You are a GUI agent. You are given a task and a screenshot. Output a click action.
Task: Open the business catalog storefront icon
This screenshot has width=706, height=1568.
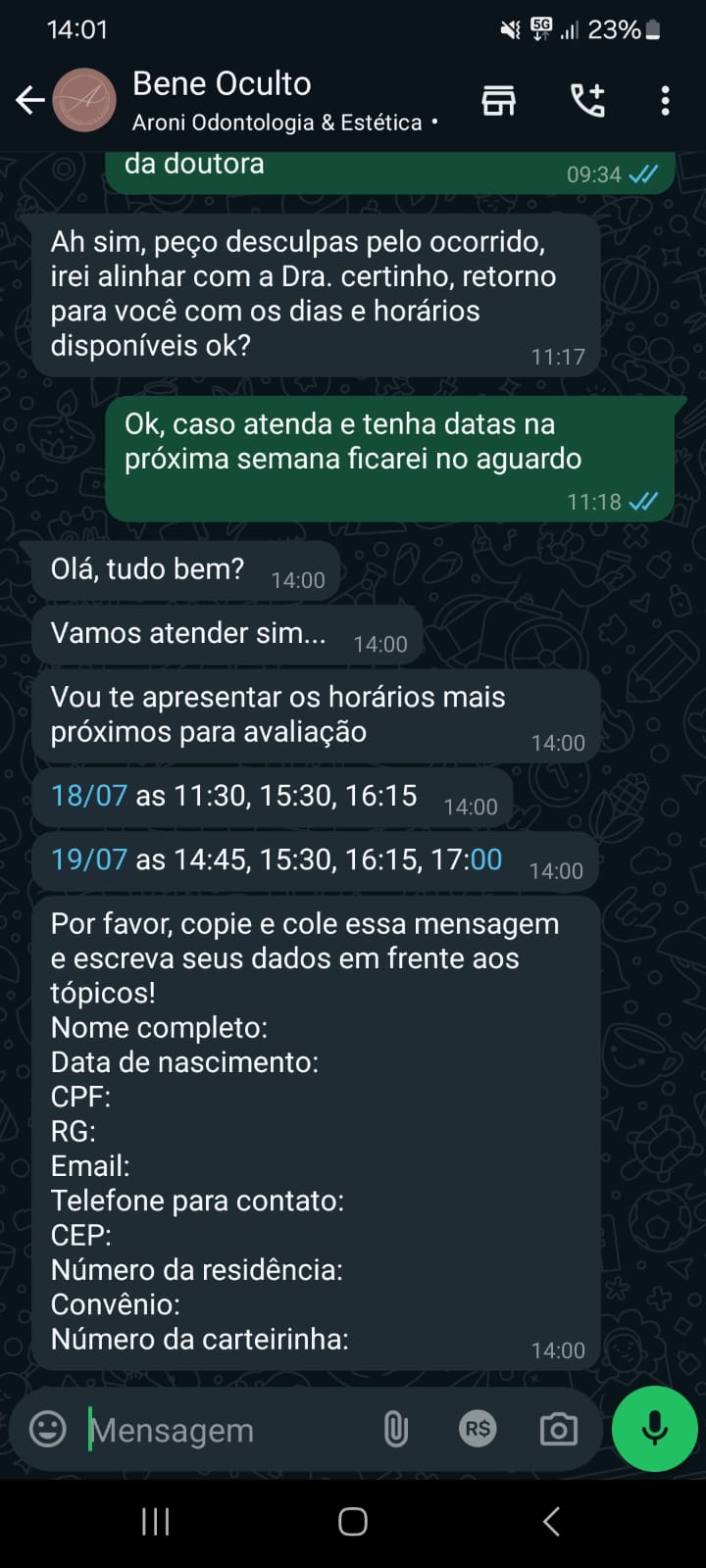pyautogui.click(x=498, y=100)
